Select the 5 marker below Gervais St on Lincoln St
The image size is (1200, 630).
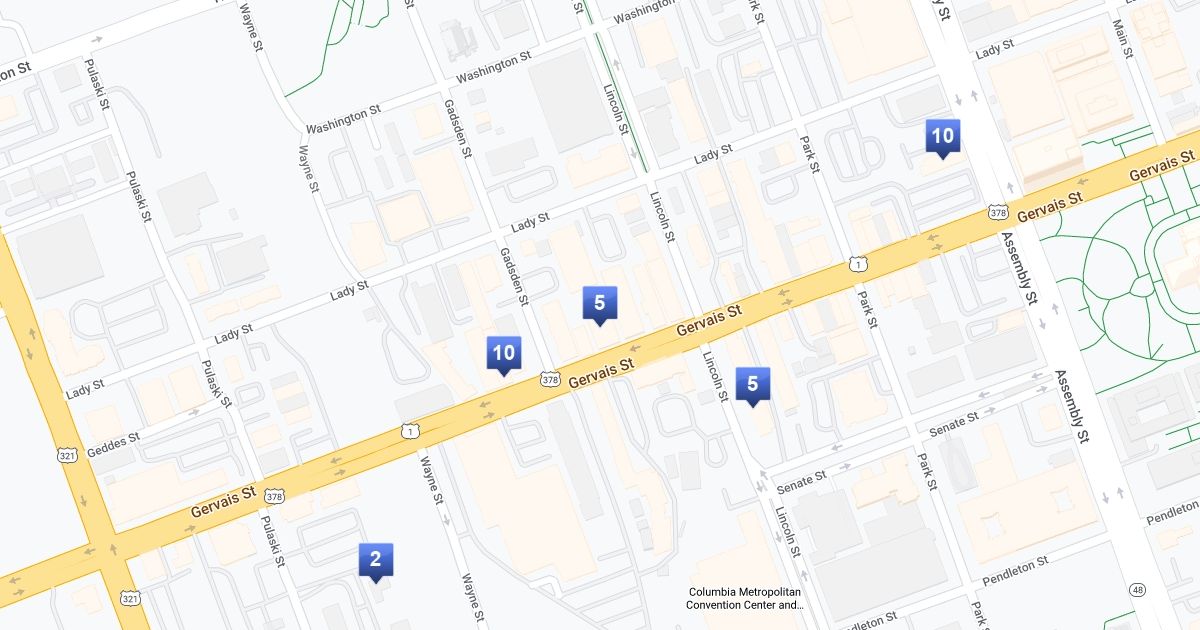pyautogui.click(x=753, y=385)
